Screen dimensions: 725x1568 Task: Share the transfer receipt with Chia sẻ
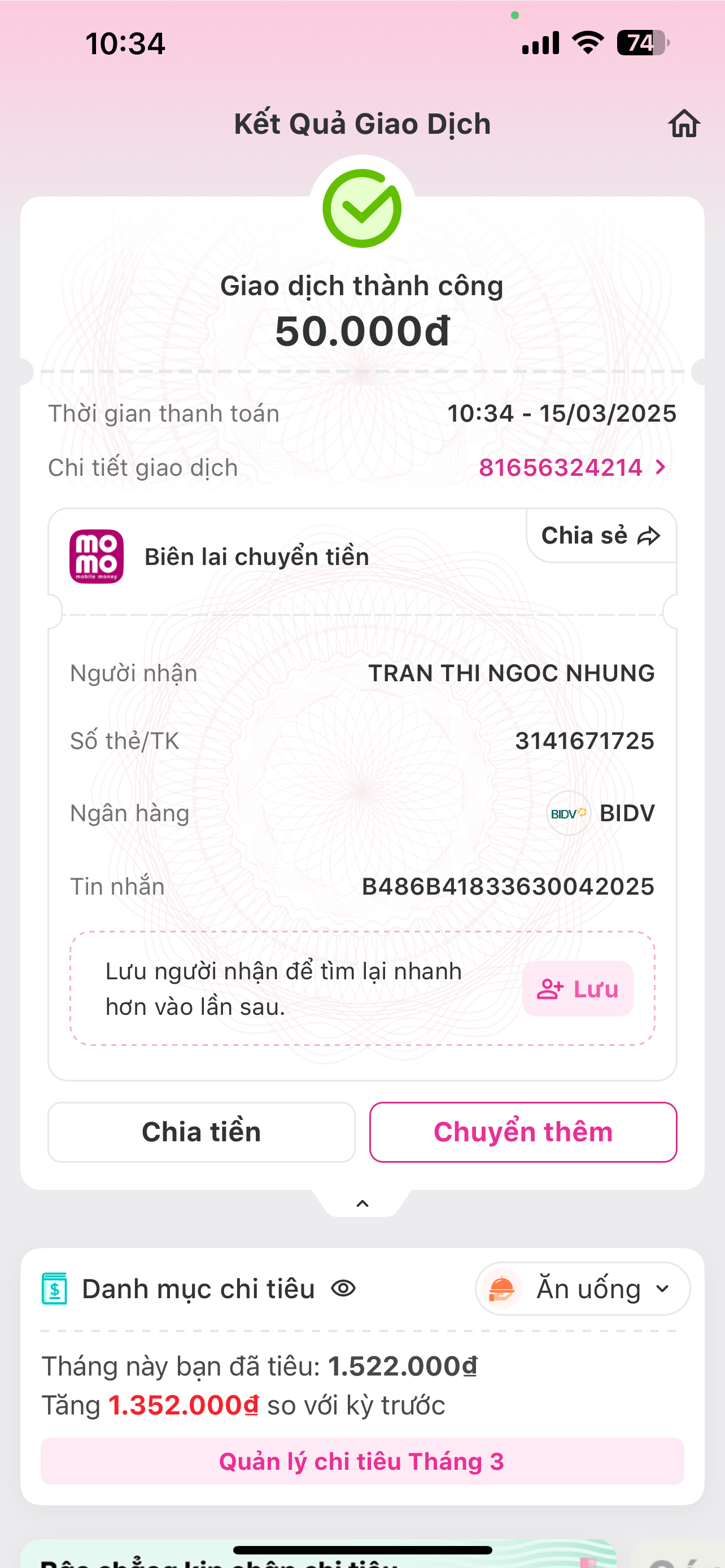pos(601,536)
